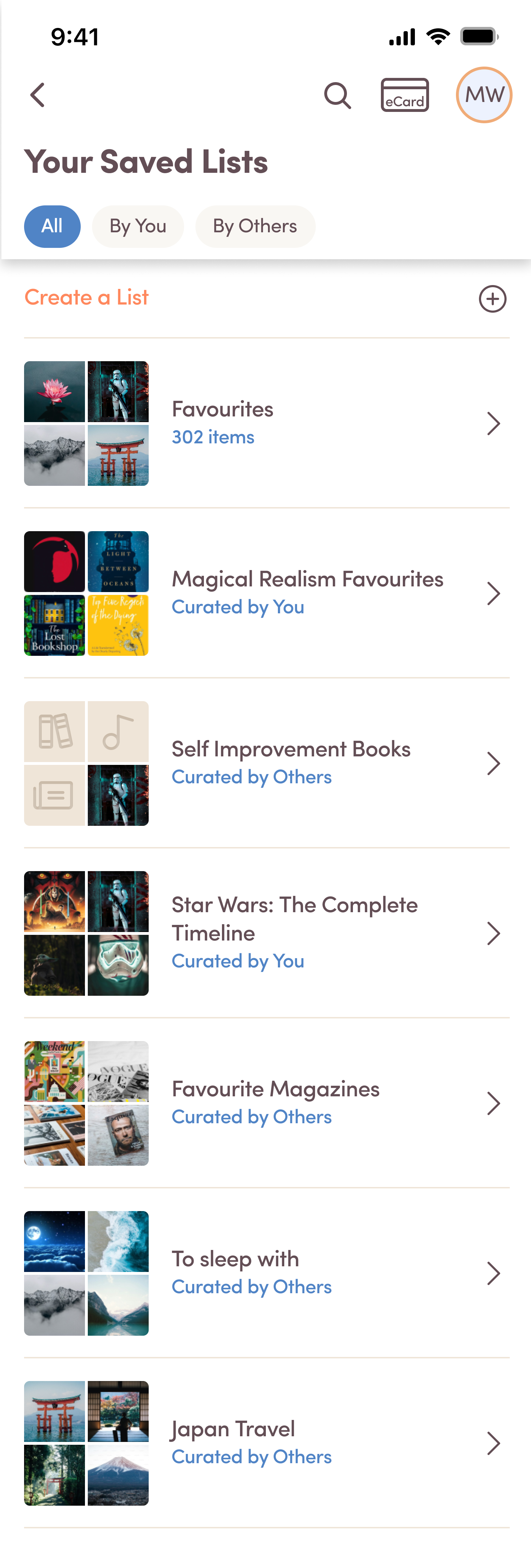Switch to the By Others filter
Screen dimensions: 531x1568
255,226
